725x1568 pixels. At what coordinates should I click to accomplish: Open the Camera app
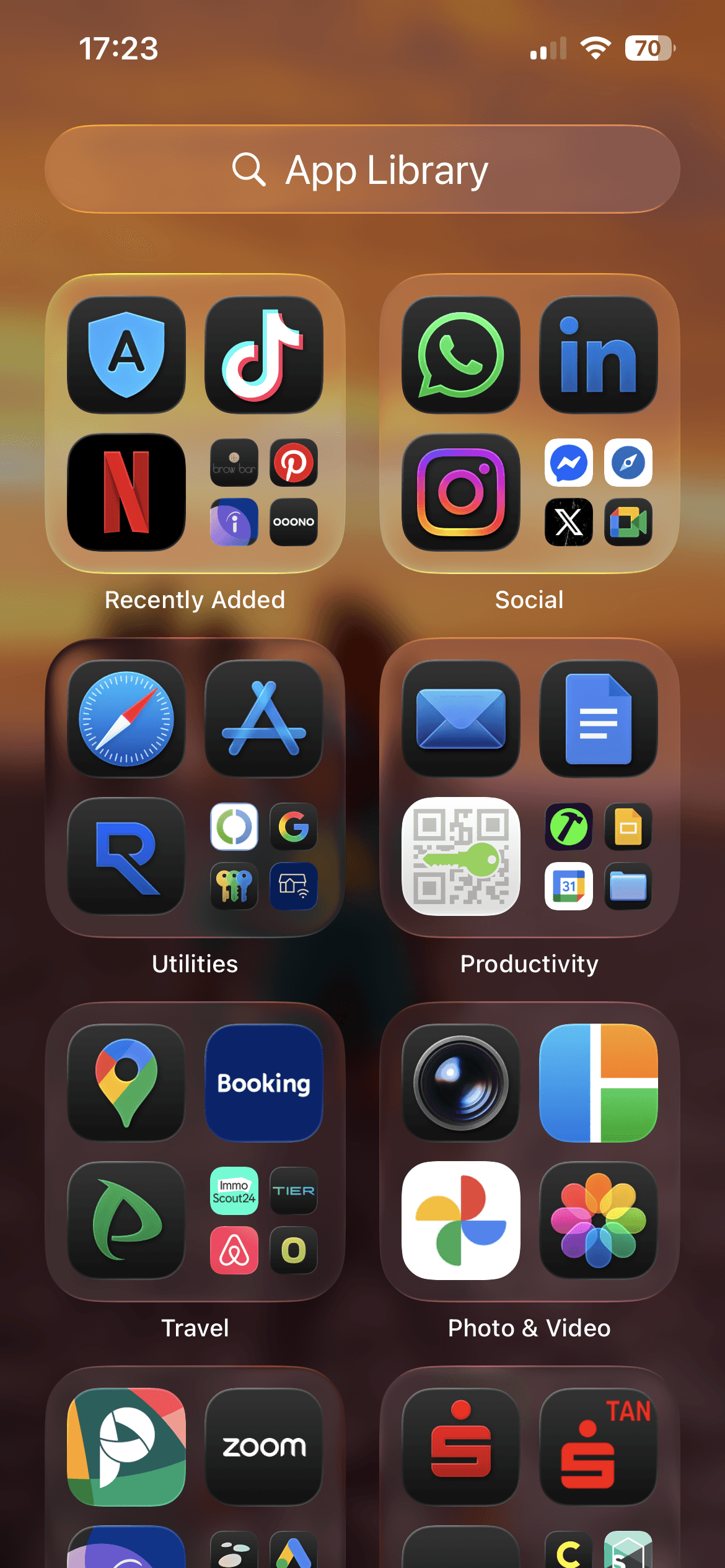pyautogui.click(x=460, y=1083)
